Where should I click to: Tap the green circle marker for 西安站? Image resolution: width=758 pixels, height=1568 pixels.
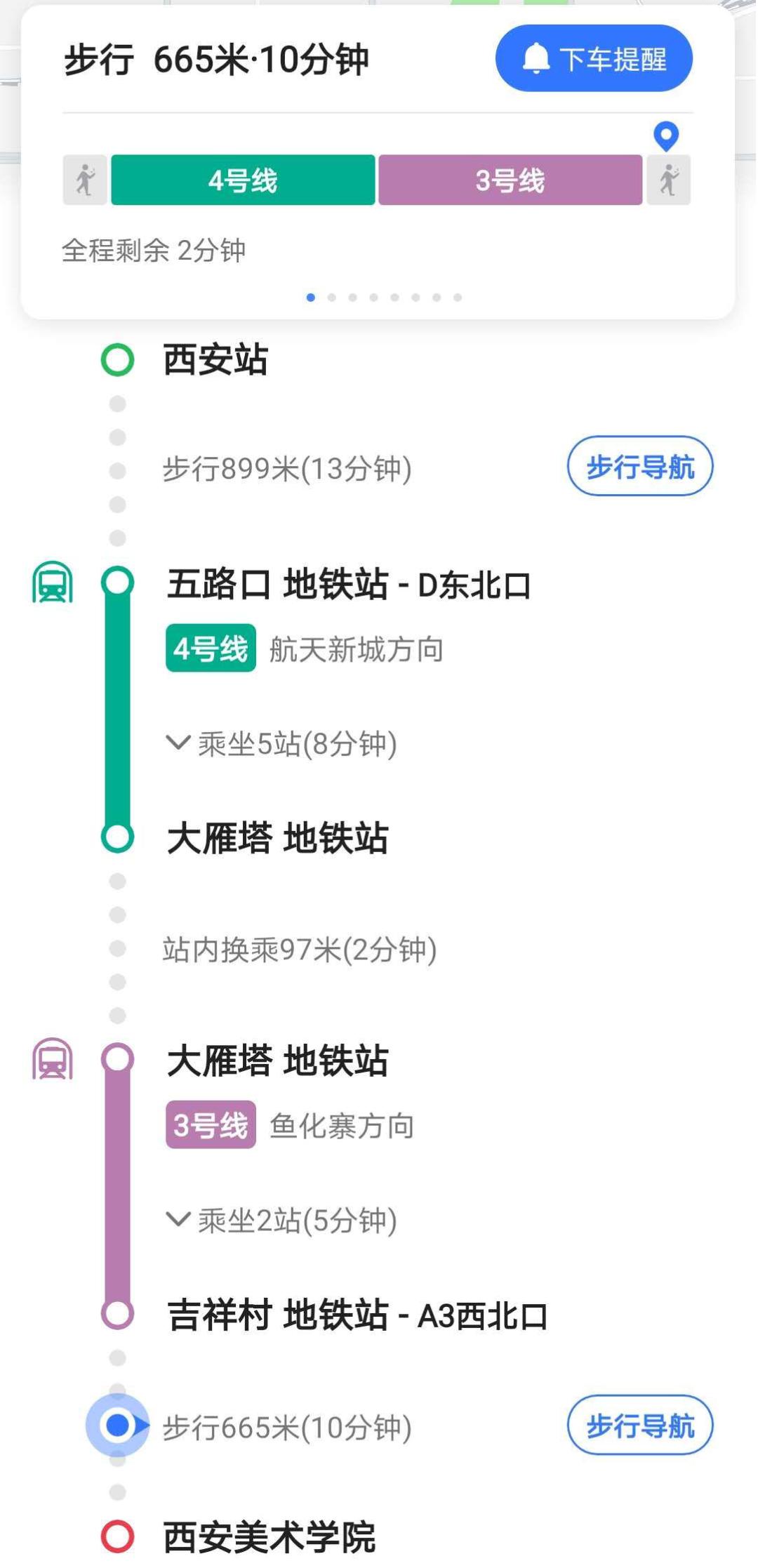(x=117, y=360)
